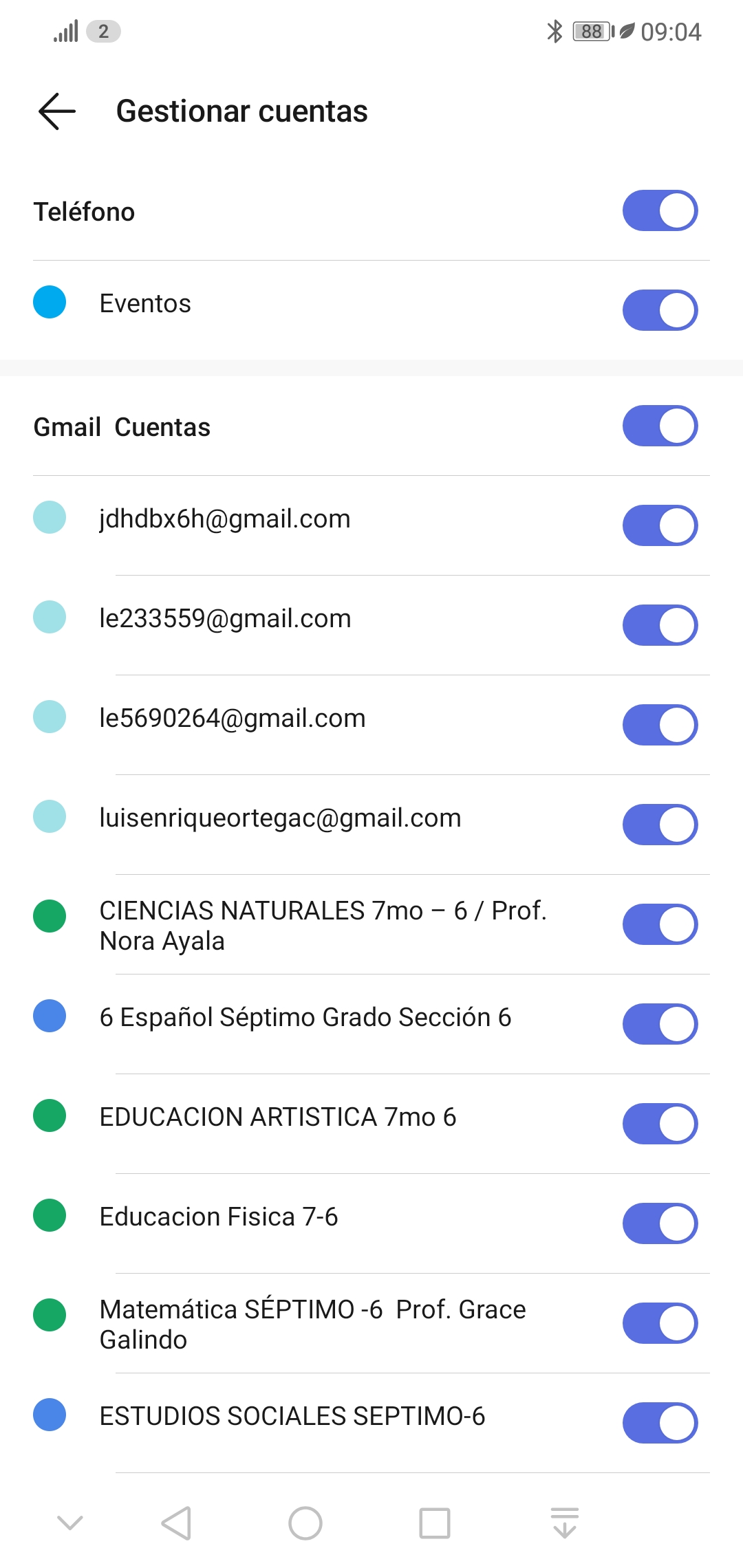Viewport: 743px width, 1568px height.
Task: Disable CIENCIAS NATURALES 7mo calendar
Action: point(660,924)
